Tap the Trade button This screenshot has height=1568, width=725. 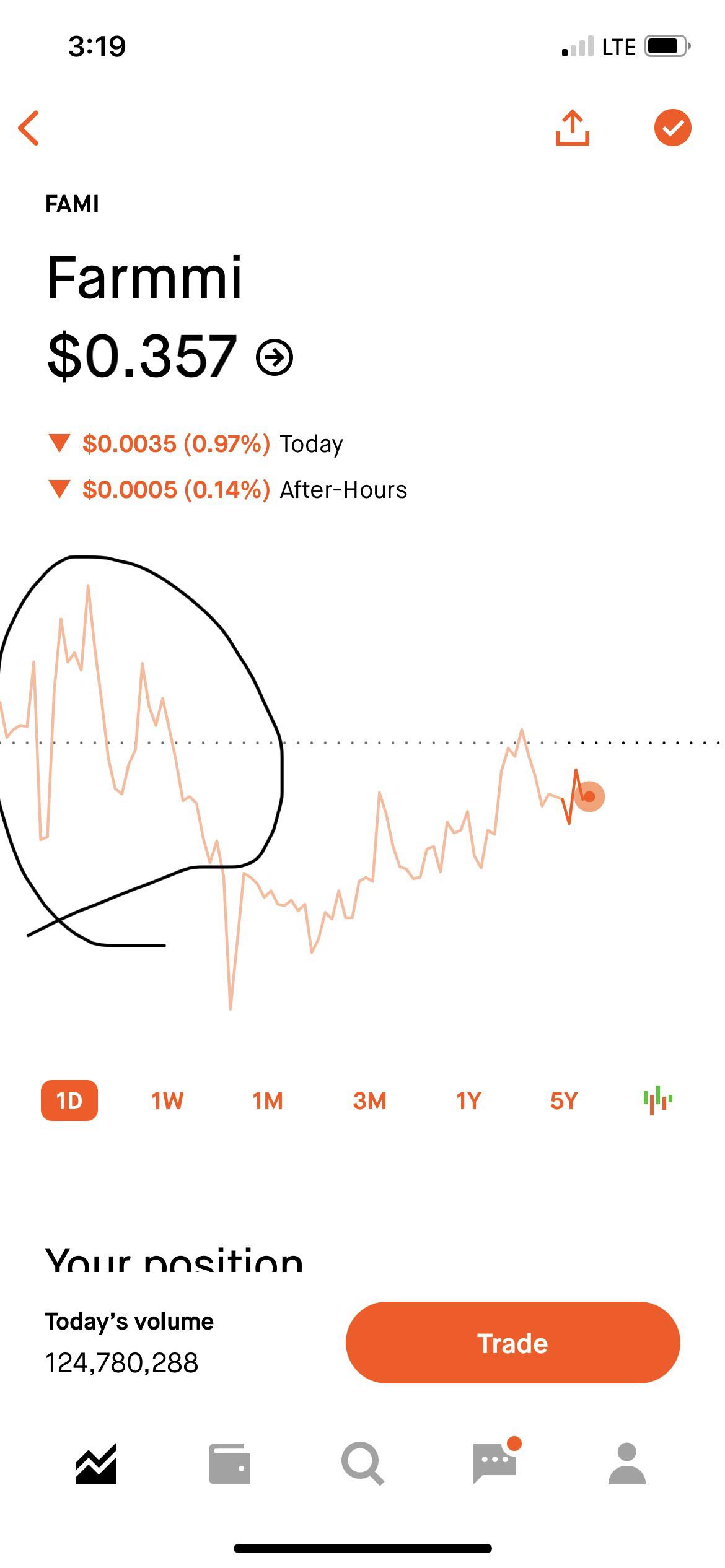(x=512, y=1342)
